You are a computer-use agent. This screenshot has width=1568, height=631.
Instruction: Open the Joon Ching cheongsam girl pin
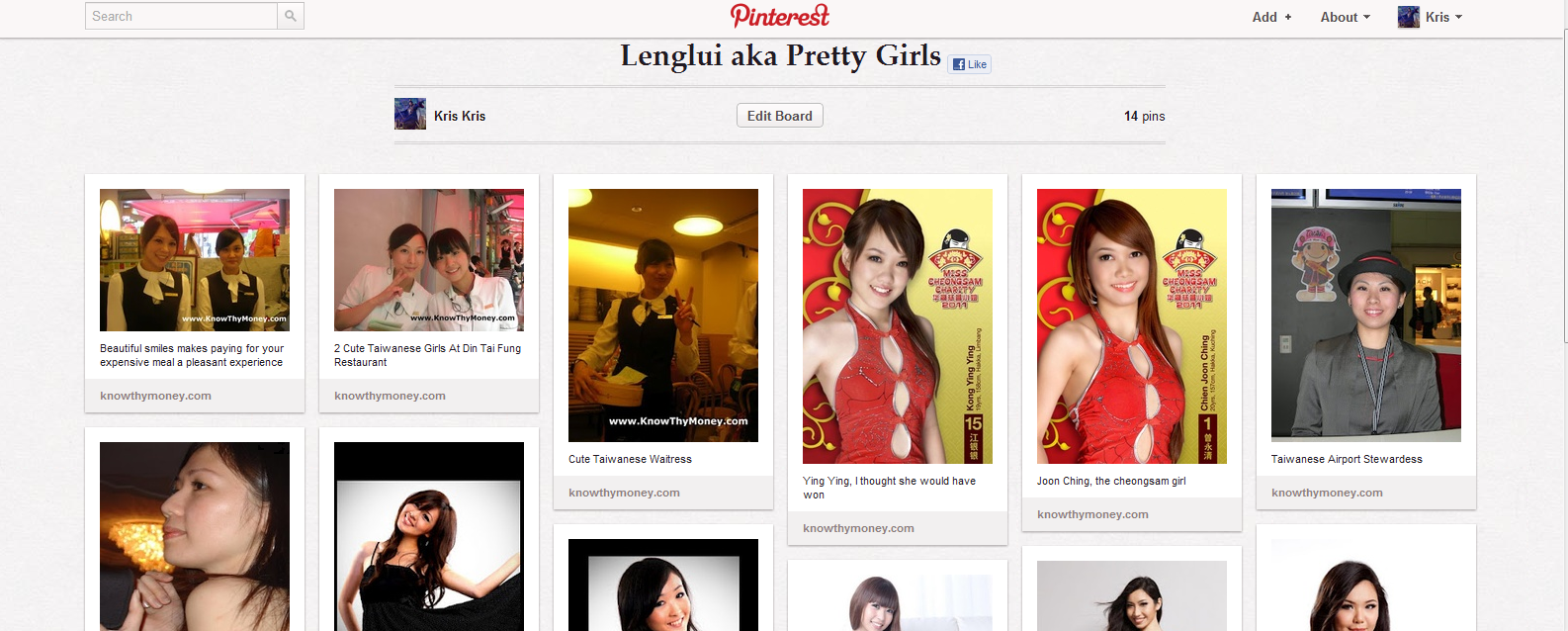point(1132,326)
